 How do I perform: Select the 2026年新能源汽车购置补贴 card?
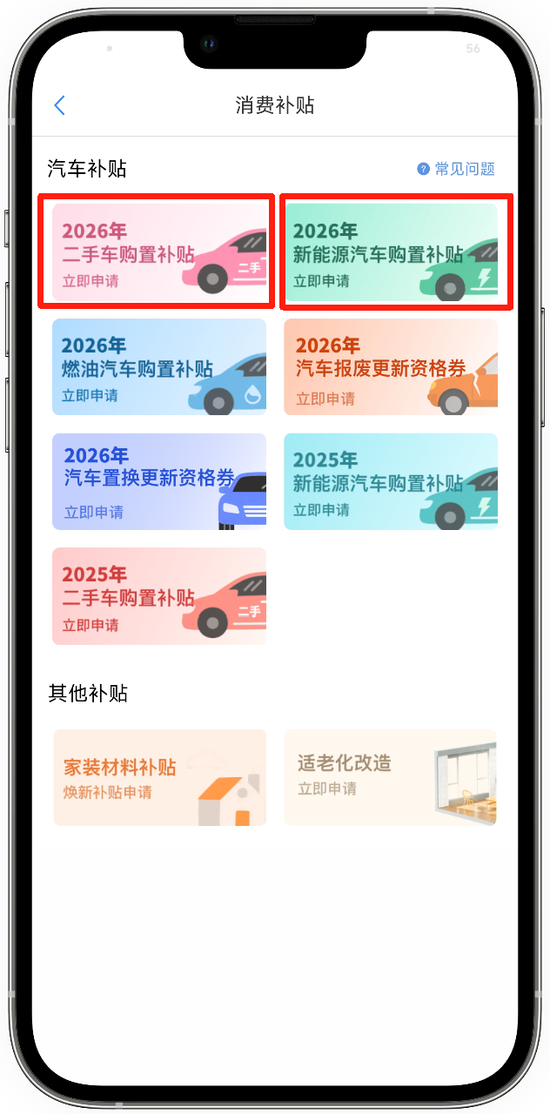point(391,252)
